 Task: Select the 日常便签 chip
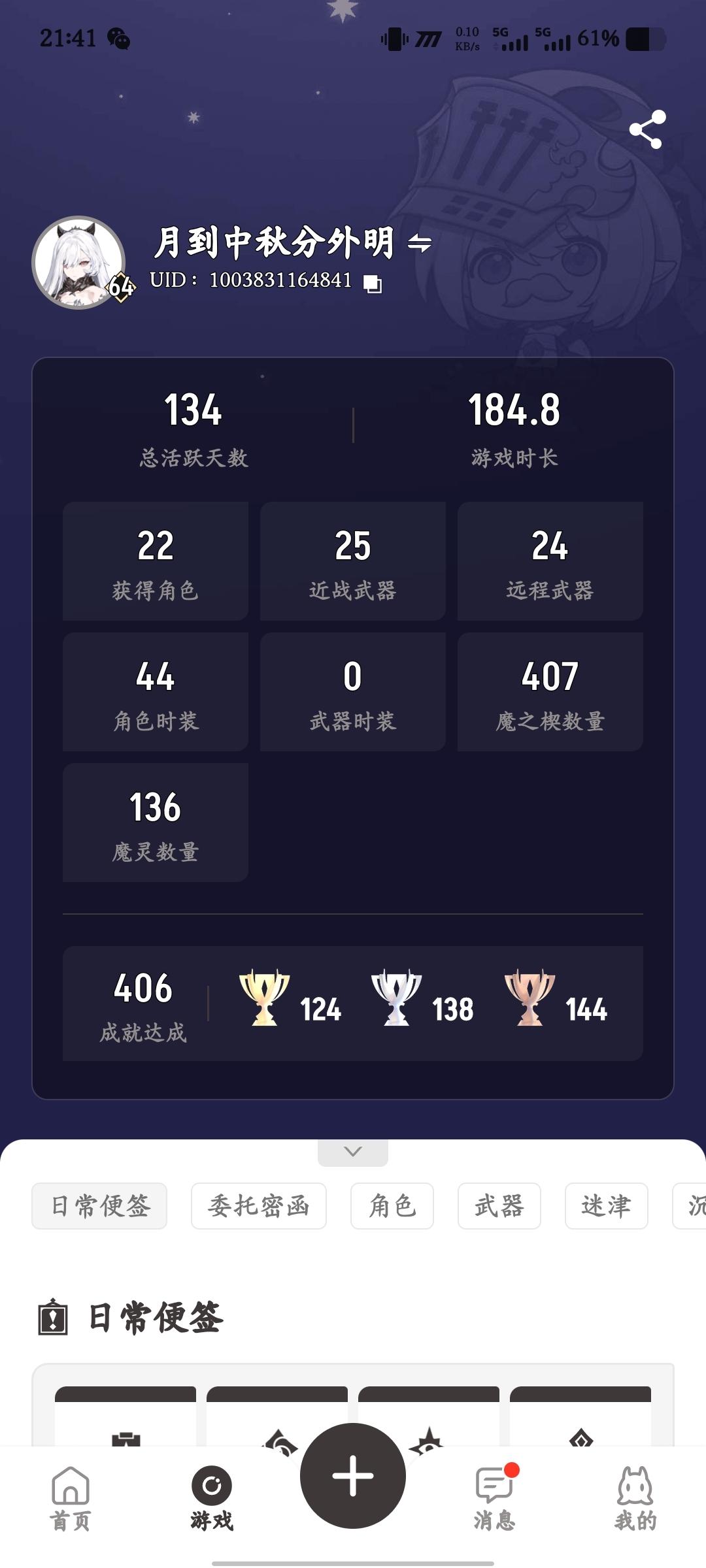99,1206
